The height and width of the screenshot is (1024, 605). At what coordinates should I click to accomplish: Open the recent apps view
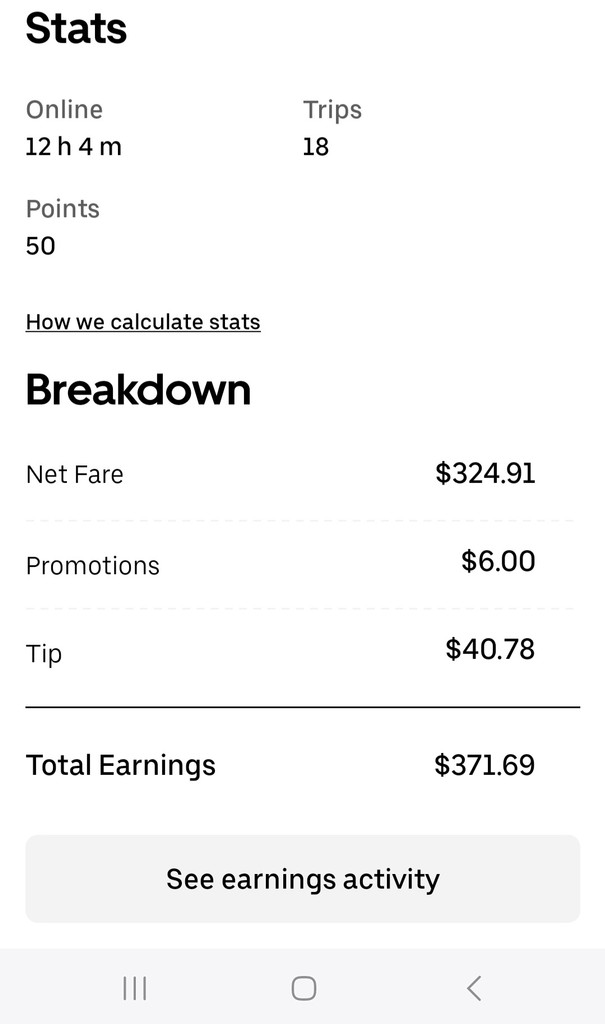pos(134,988)
